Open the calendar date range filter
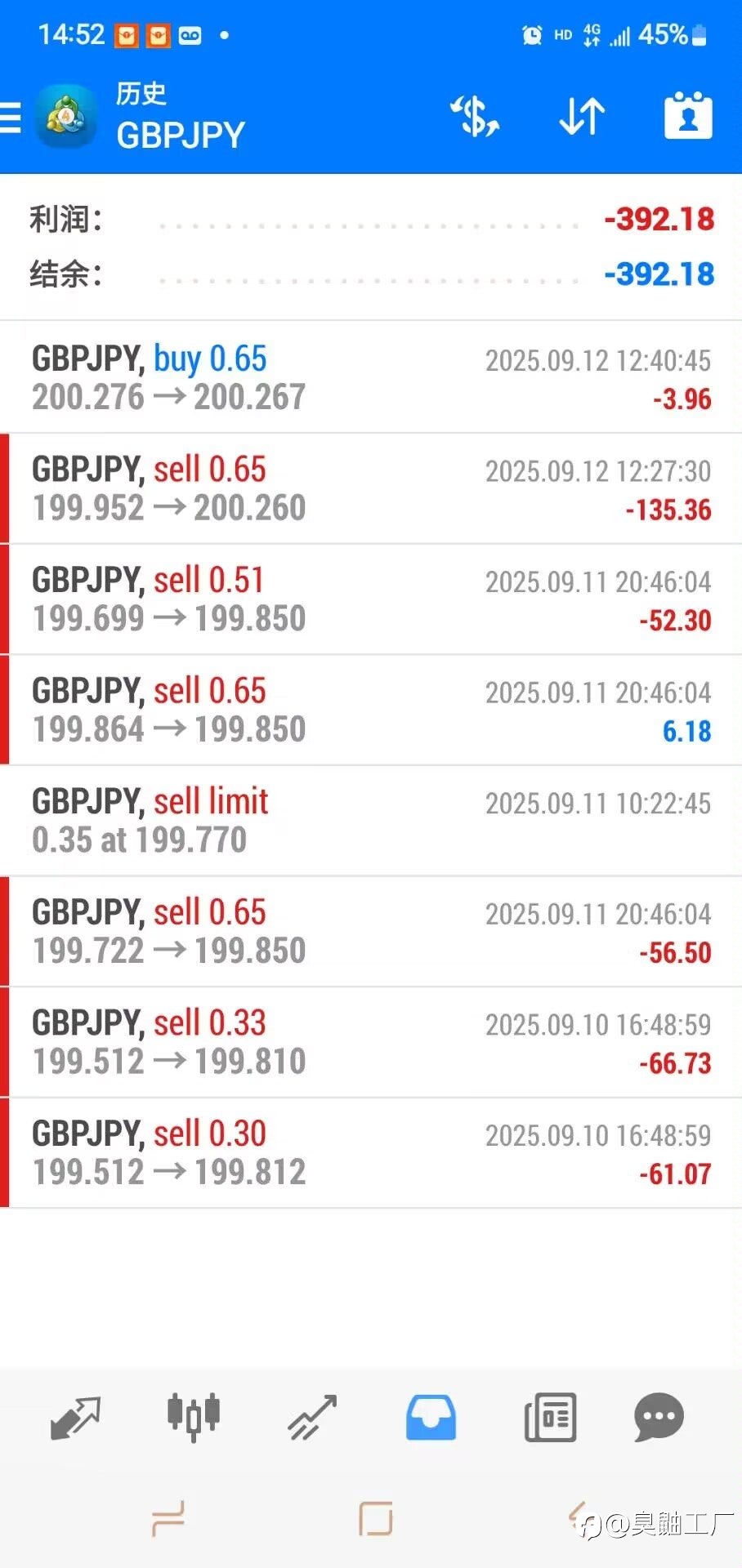The height and width of the screenshot is (1568, 742). (688, 117)
